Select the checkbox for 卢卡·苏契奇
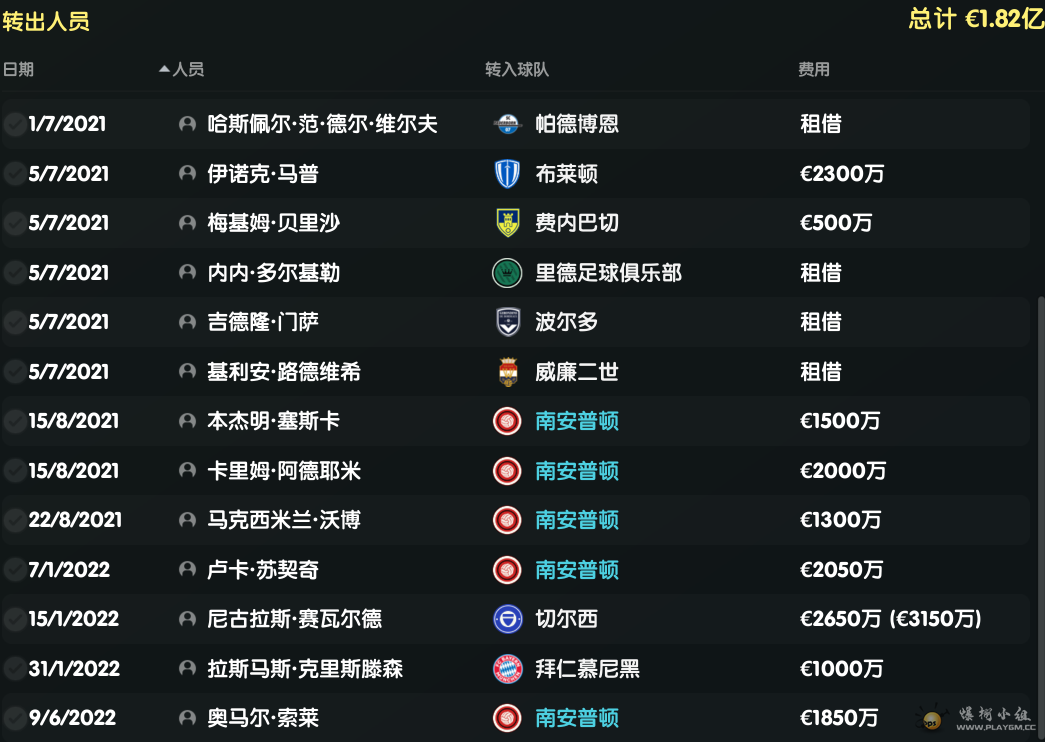The height and width of the screenshot is (742, 1045). (x=14, y=570)
